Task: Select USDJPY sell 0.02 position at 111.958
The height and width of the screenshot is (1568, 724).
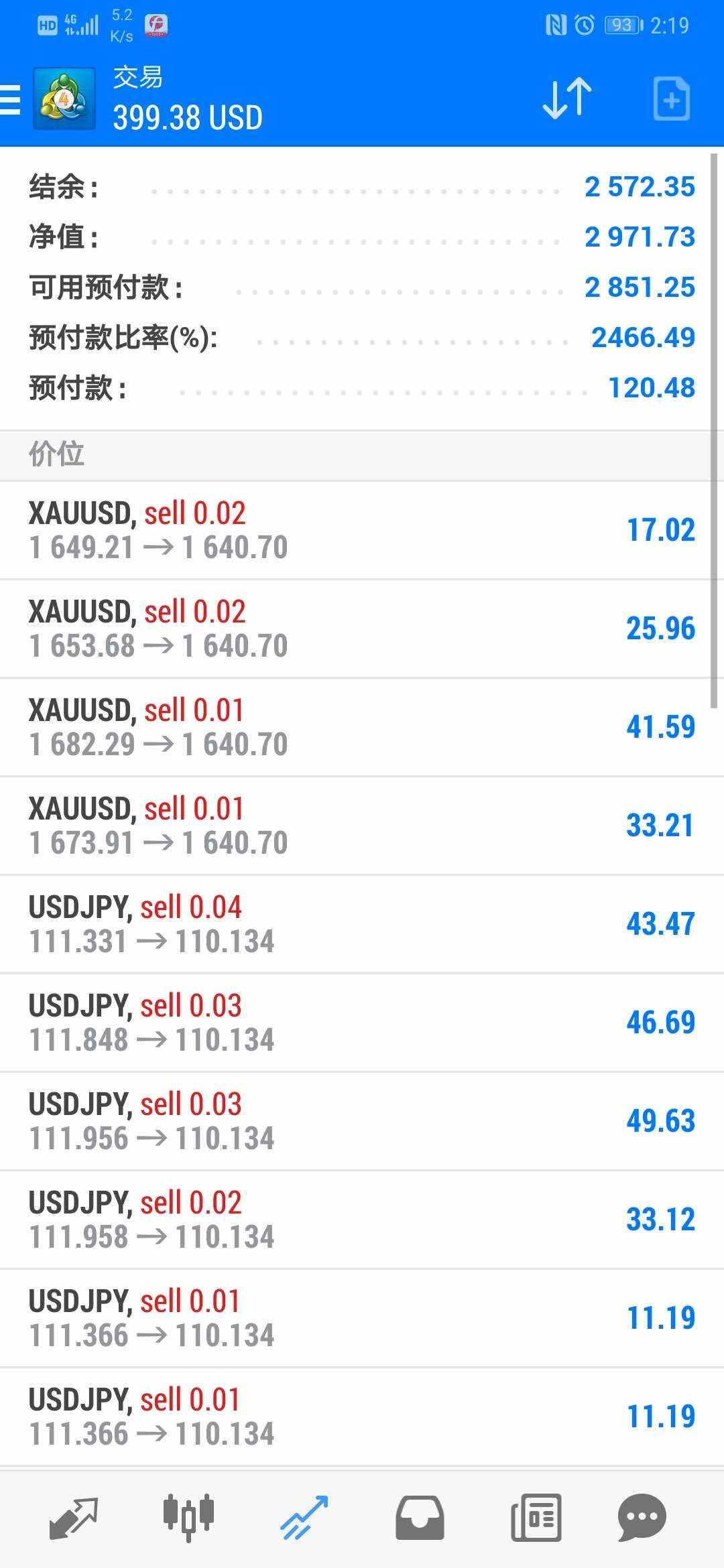Action: pyautogui.click(x=362, y=1220)
